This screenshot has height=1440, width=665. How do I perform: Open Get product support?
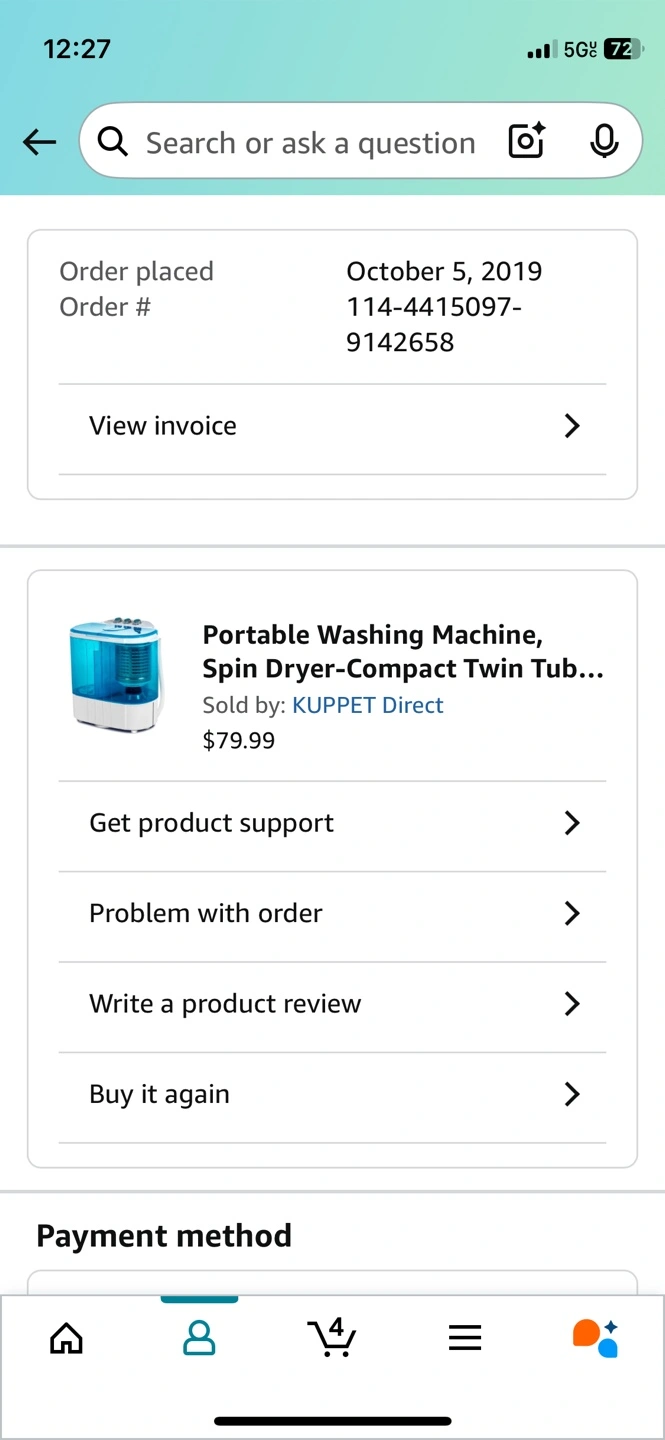coord(332,823)
